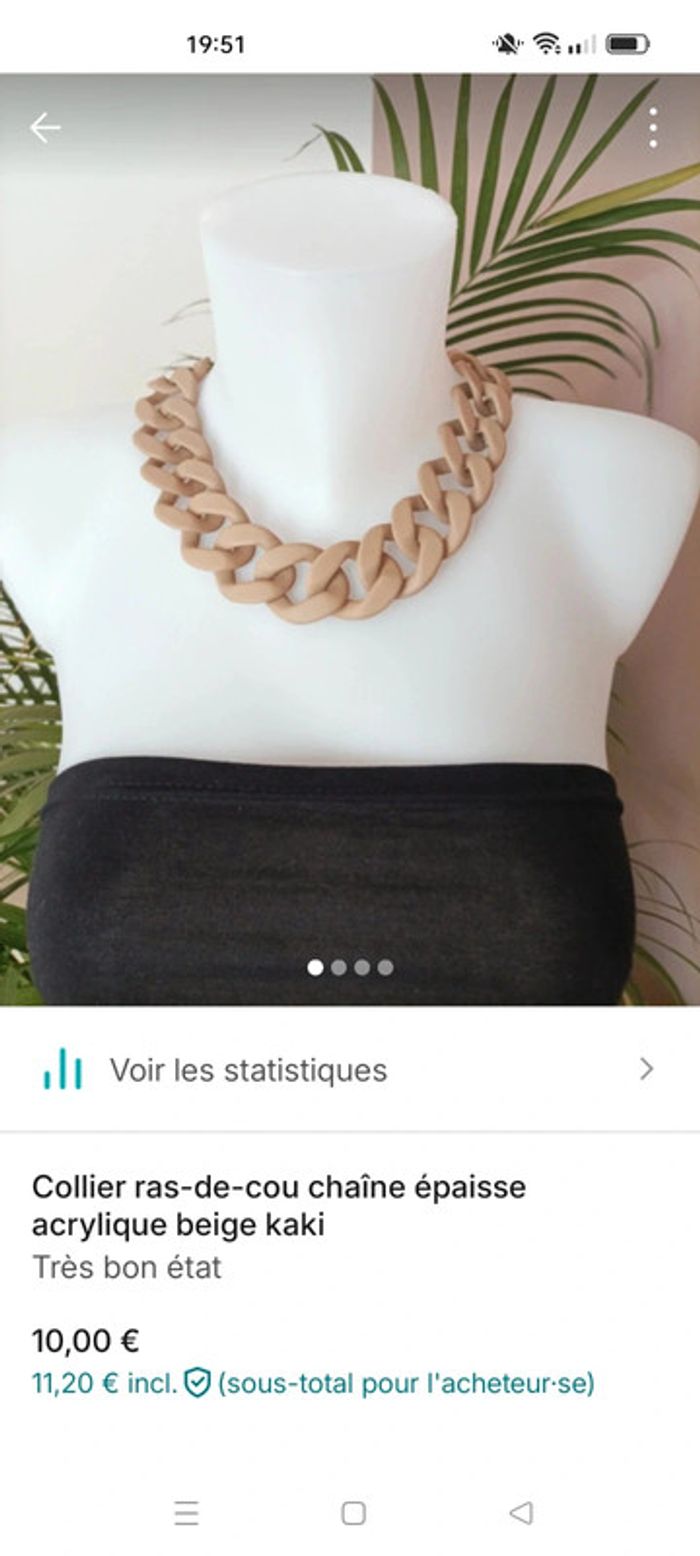This screenshot has height=1556, width=700.
Task: Open Voir les statistiques
Action: [349, 1069]
